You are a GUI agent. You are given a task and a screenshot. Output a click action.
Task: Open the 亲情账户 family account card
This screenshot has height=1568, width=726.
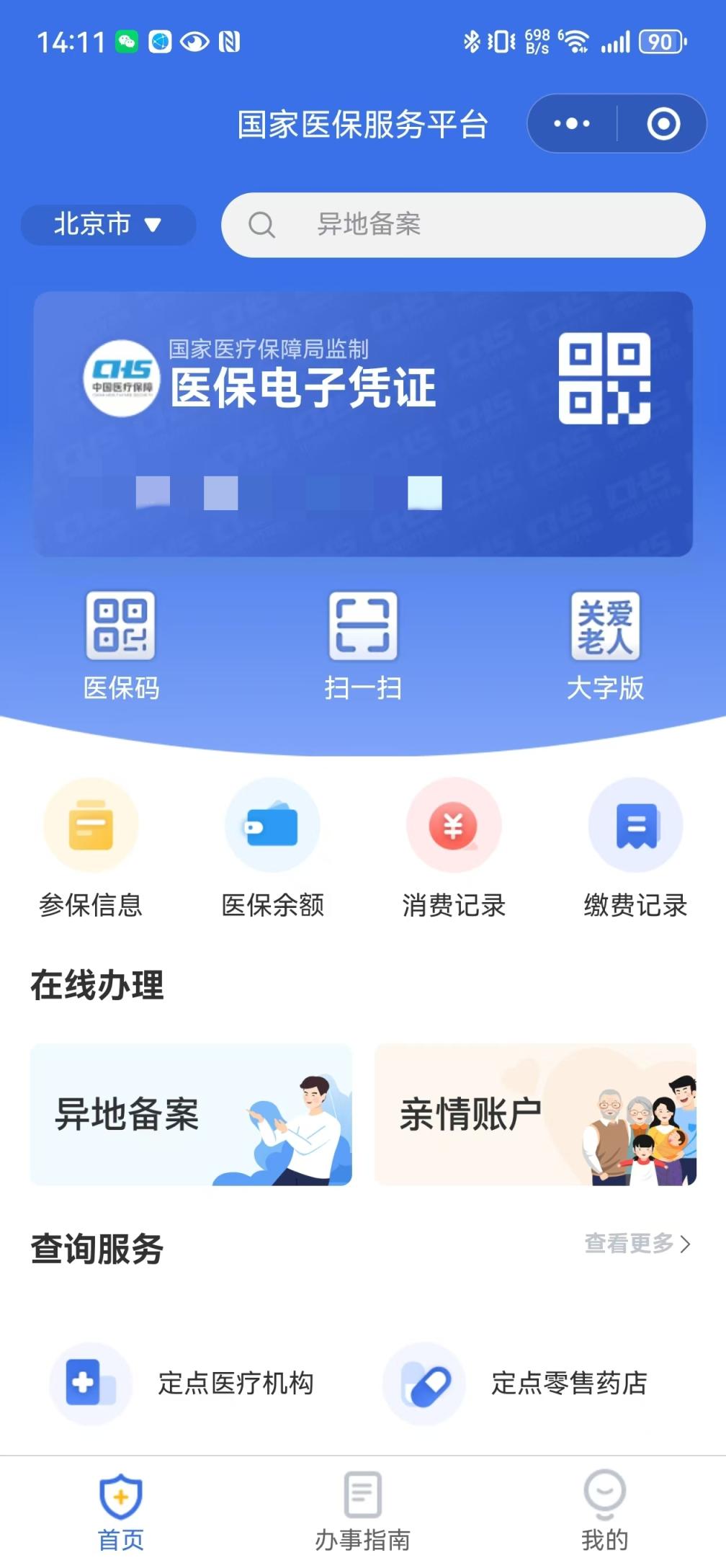click(x=537, y=1115)
